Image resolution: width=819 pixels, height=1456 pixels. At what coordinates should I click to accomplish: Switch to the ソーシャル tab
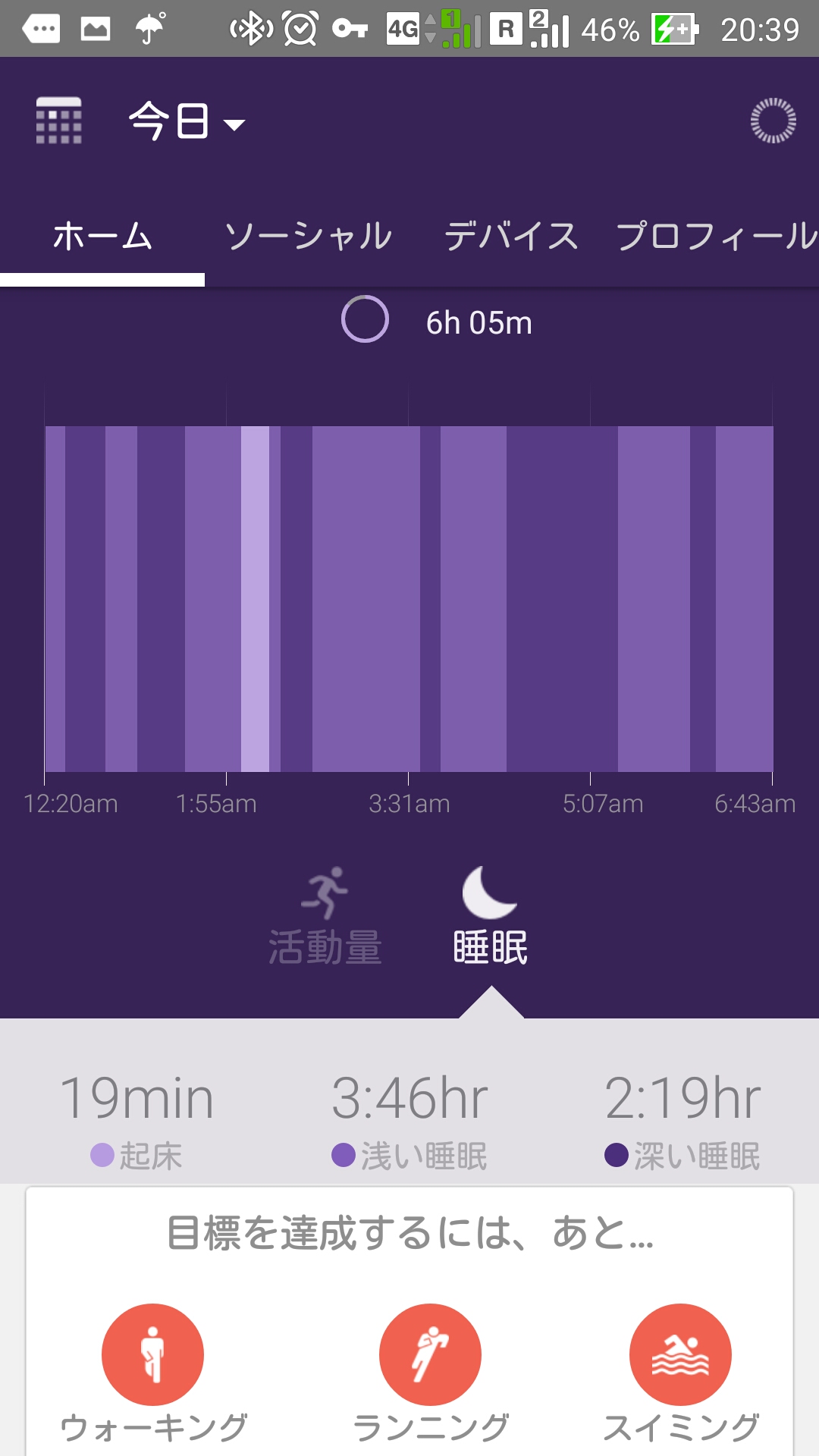[x=308, y=236]
